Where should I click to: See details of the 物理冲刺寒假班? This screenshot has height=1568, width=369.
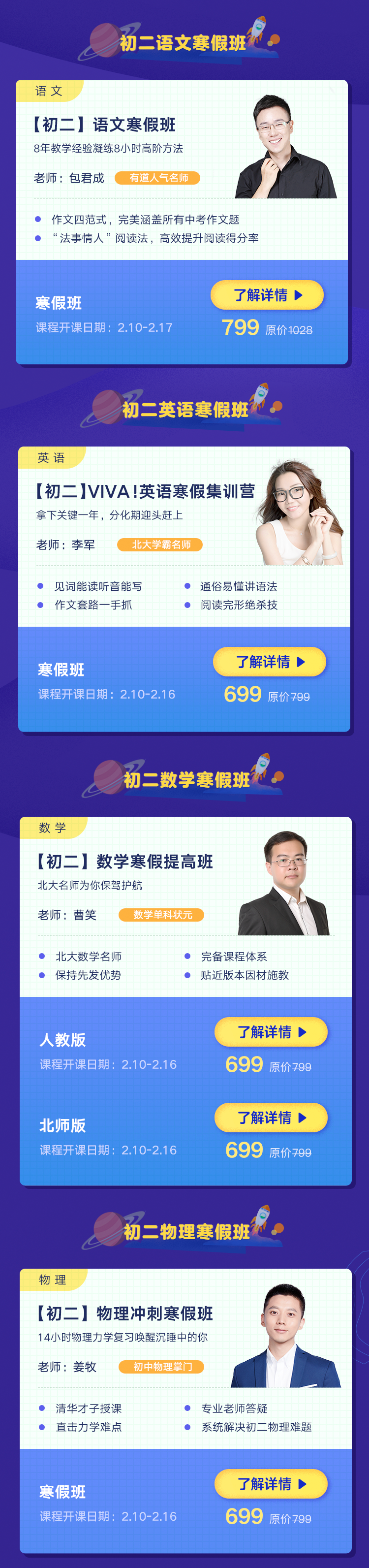[x=271, y=1484]
